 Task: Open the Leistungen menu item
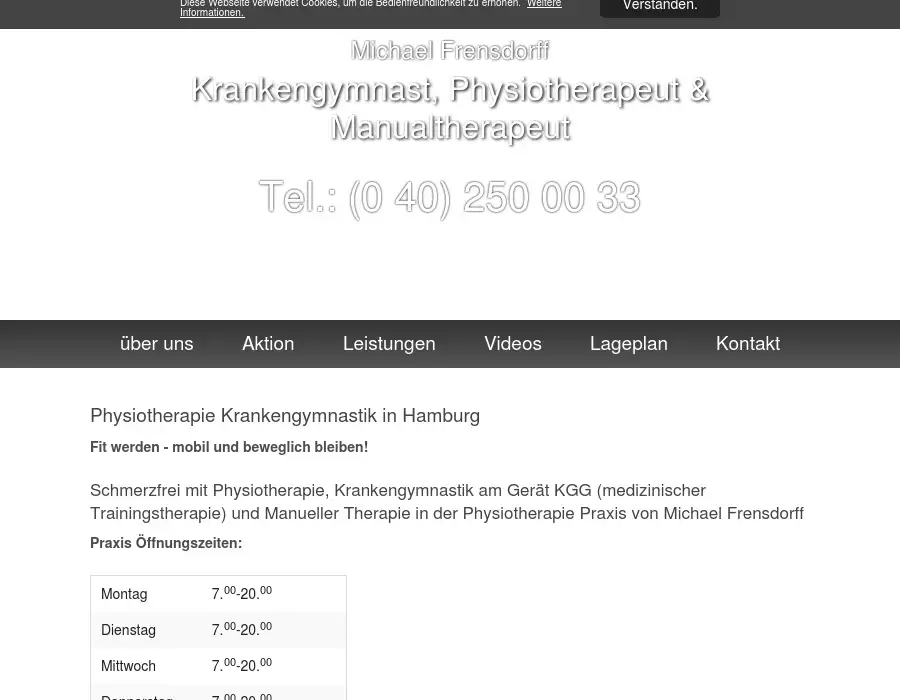pos(389,344)
